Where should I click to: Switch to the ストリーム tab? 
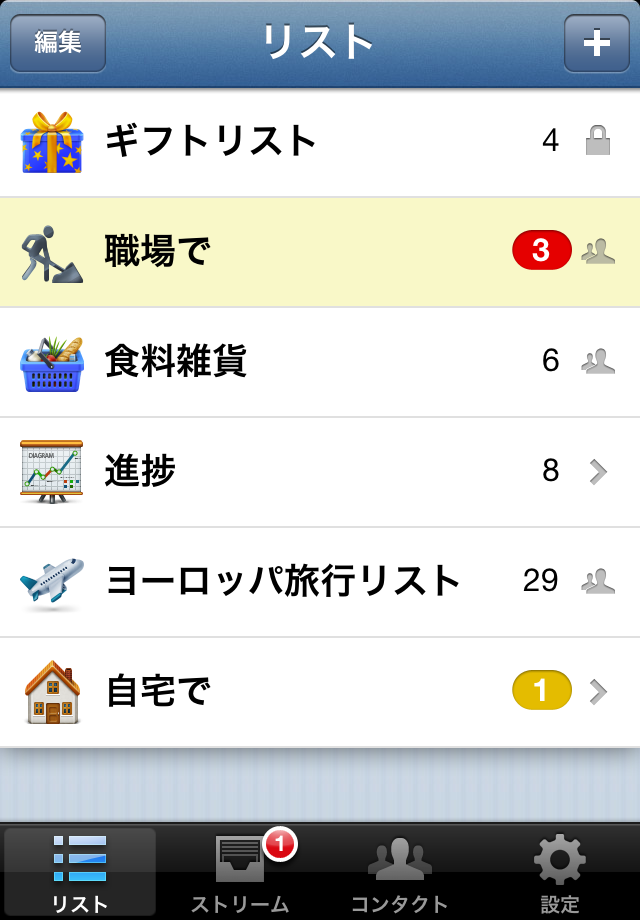(240, 872)
